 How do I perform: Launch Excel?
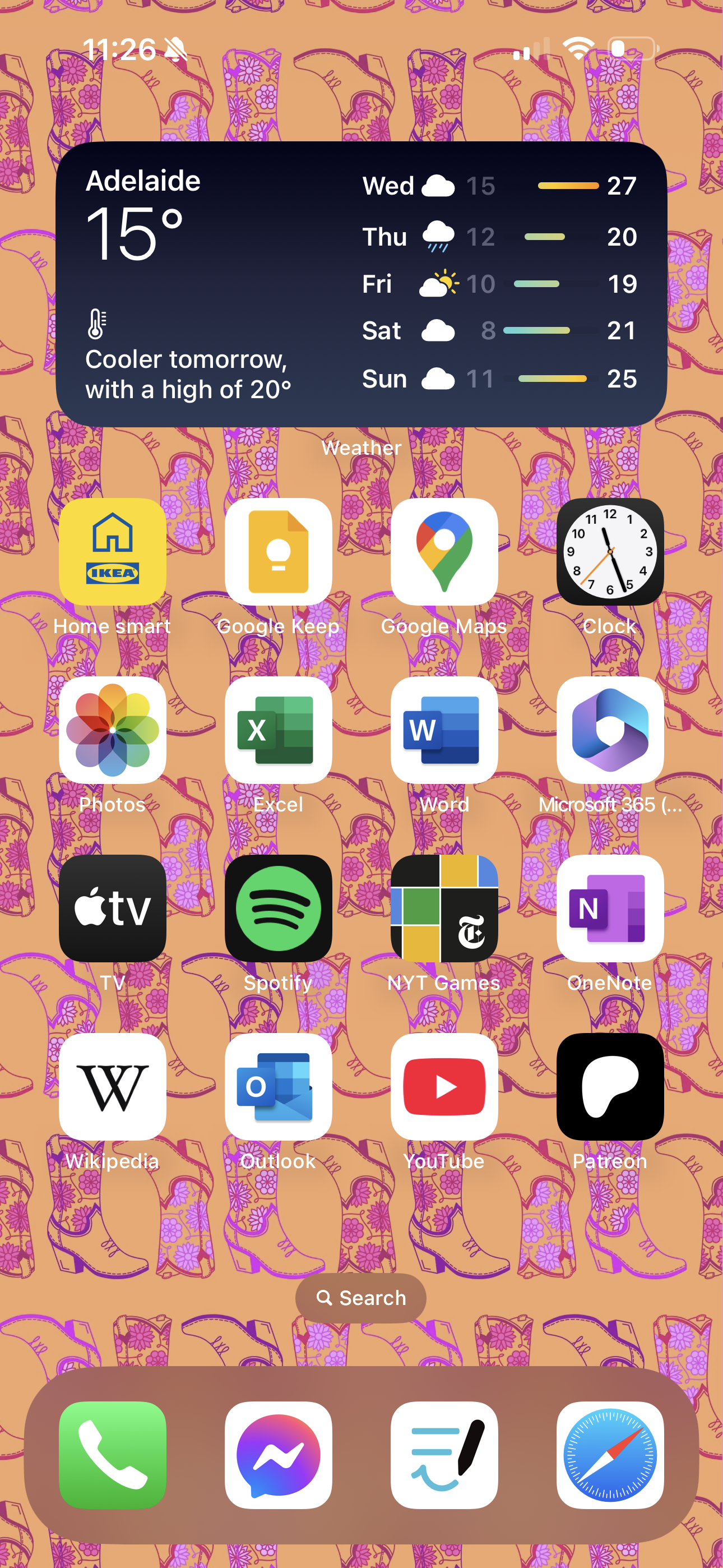coord(278,730)
